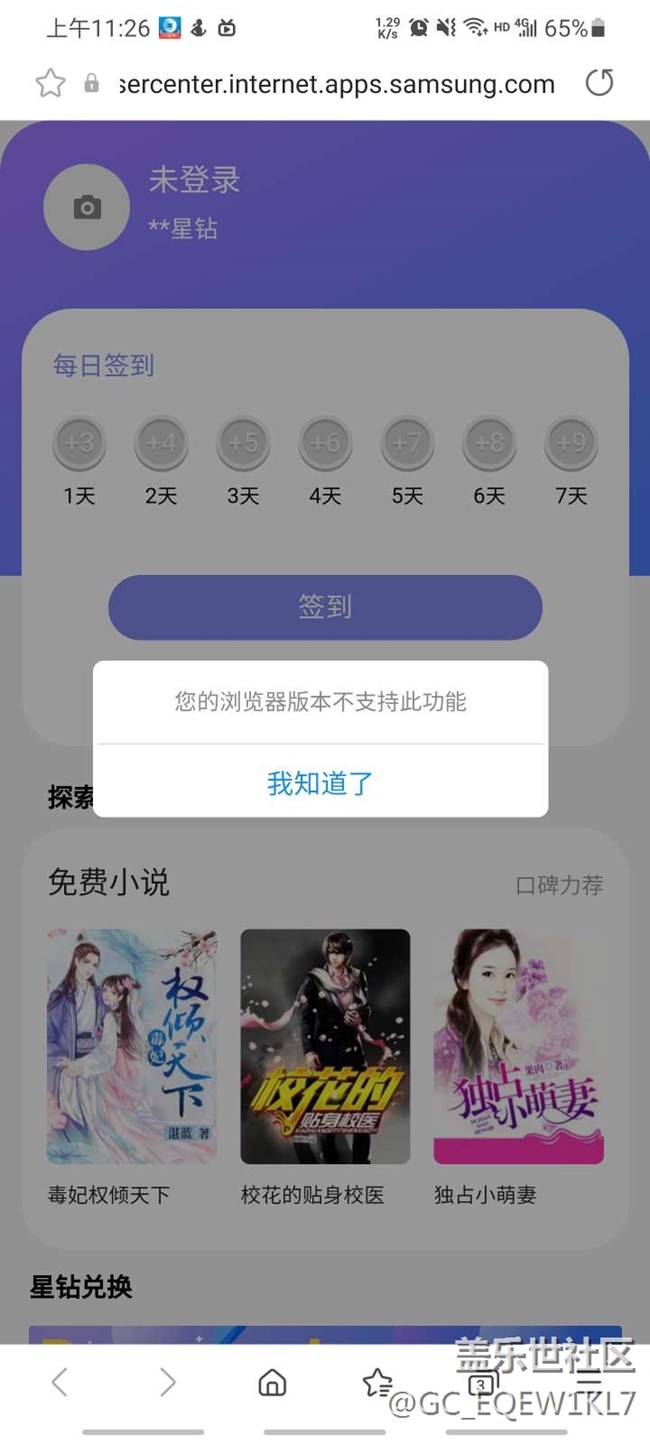Open the browser home page
The height and width of the screenshot is (1444, 650).
point(272,1382)
